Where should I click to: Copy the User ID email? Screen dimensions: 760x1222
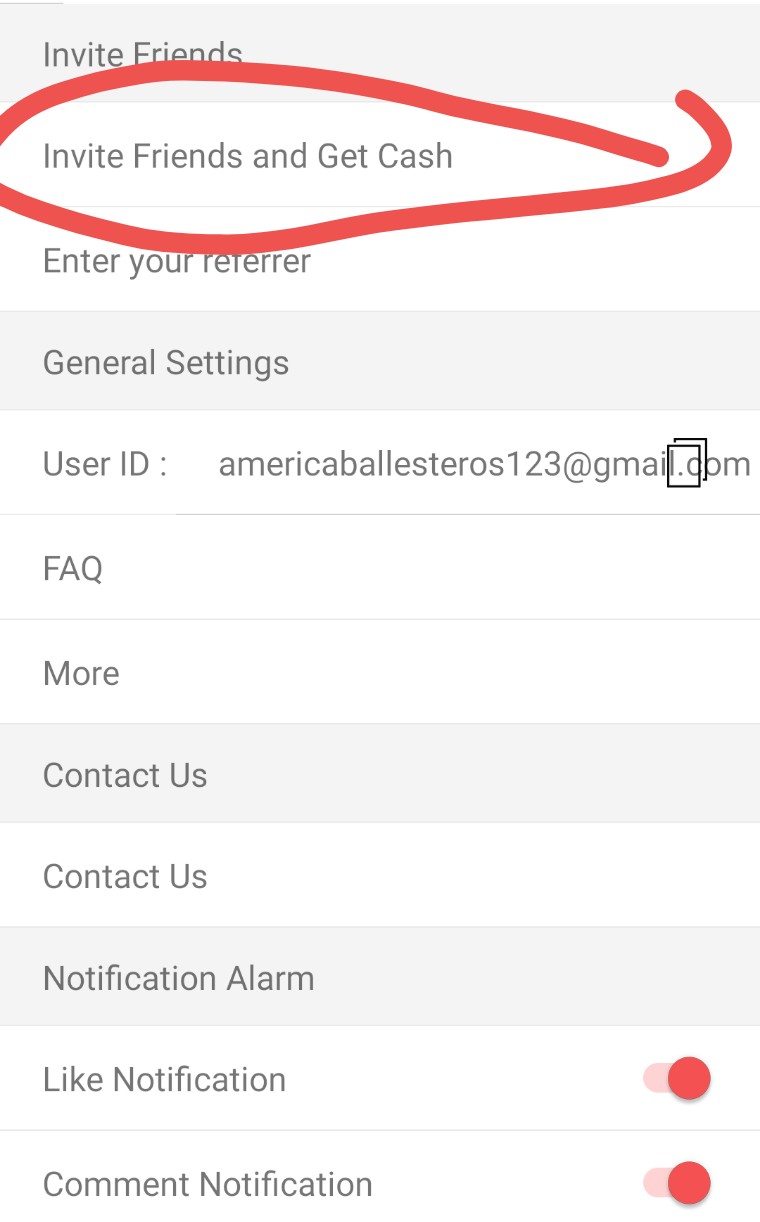tap(687, 462)
